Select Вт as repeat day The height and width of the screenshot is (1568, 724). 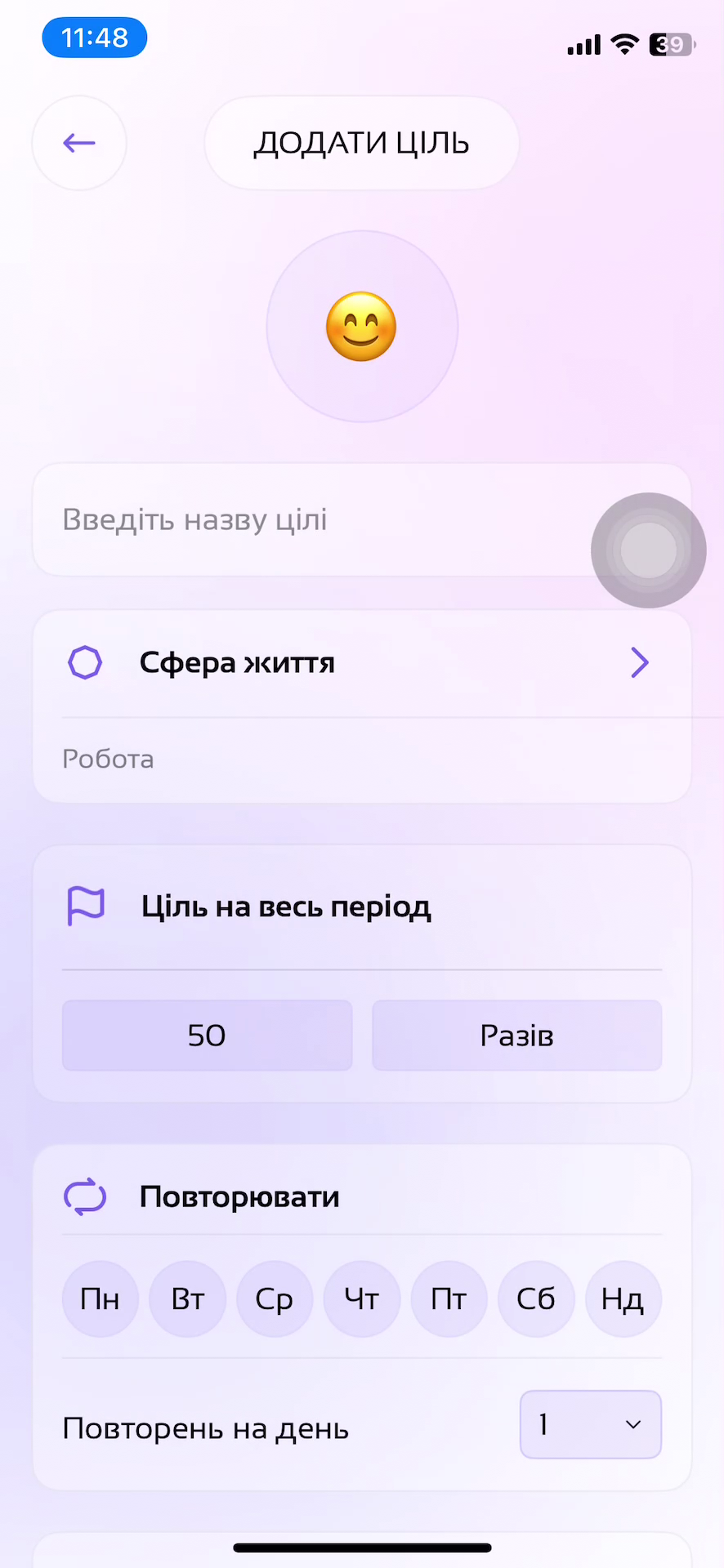pyautogui.click(x=187, y=1298)
